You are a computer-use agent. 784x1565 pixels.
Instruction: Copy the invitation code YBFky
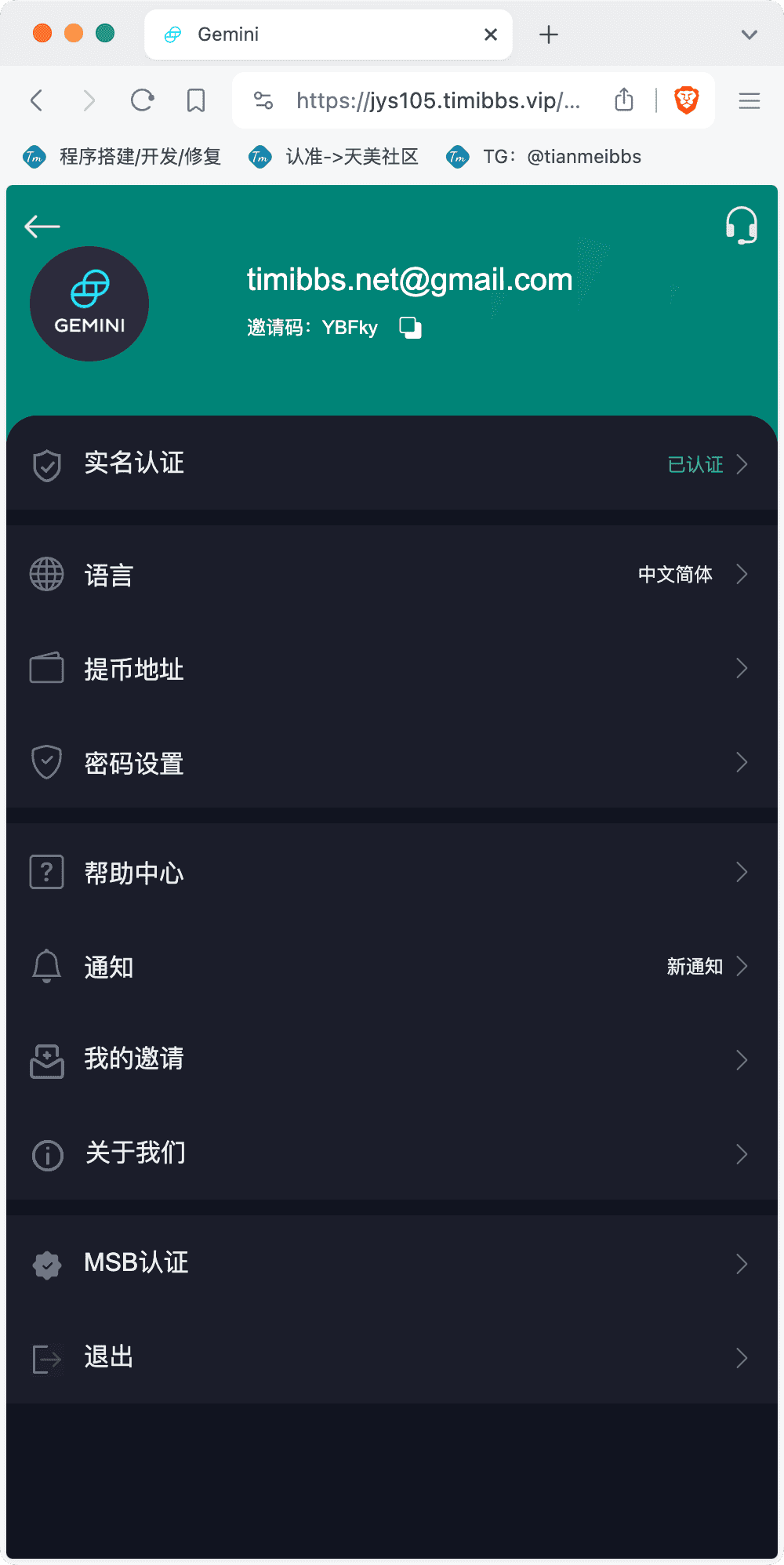tap(410, 328)
